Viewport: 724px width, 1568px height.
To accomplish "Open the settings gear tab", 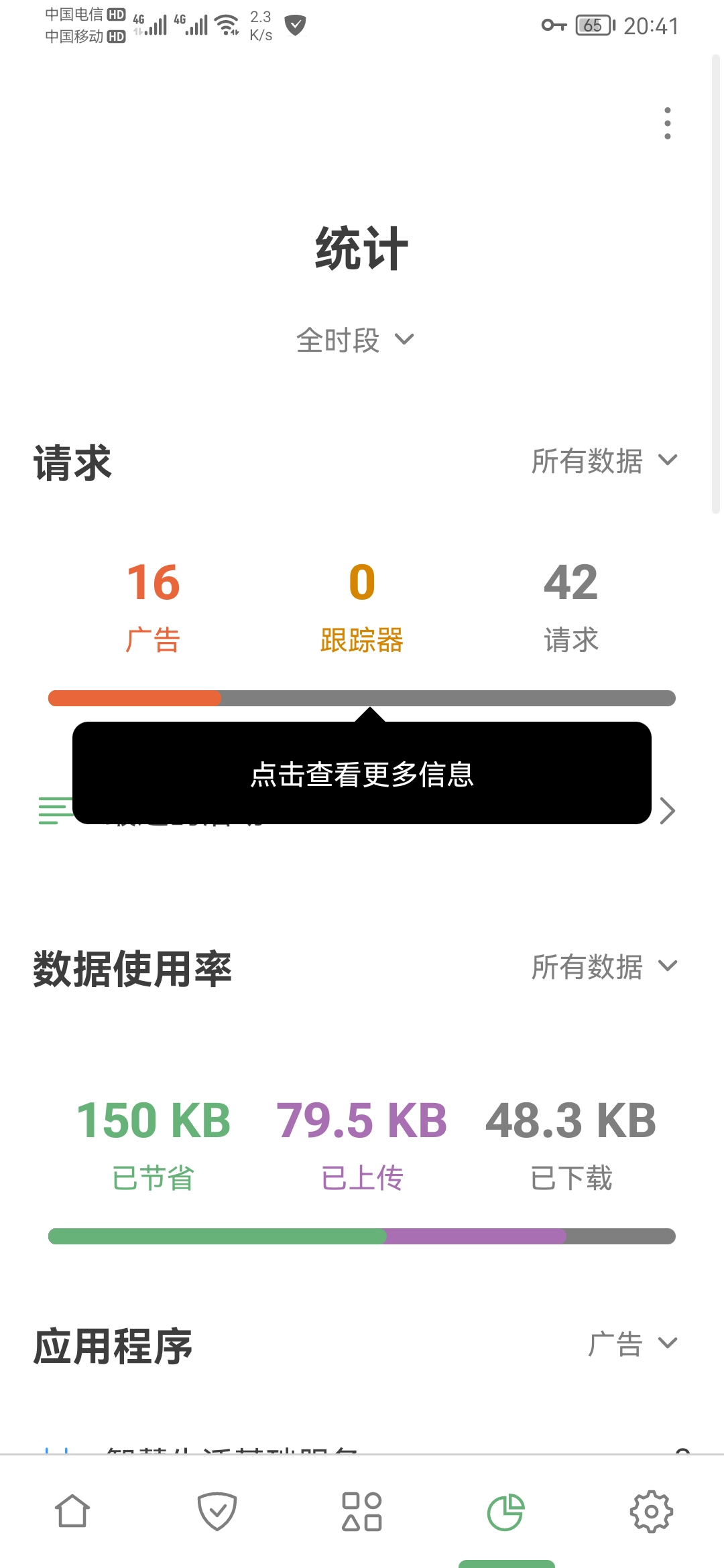I will pyautogui.click(x=651, y=1512).
